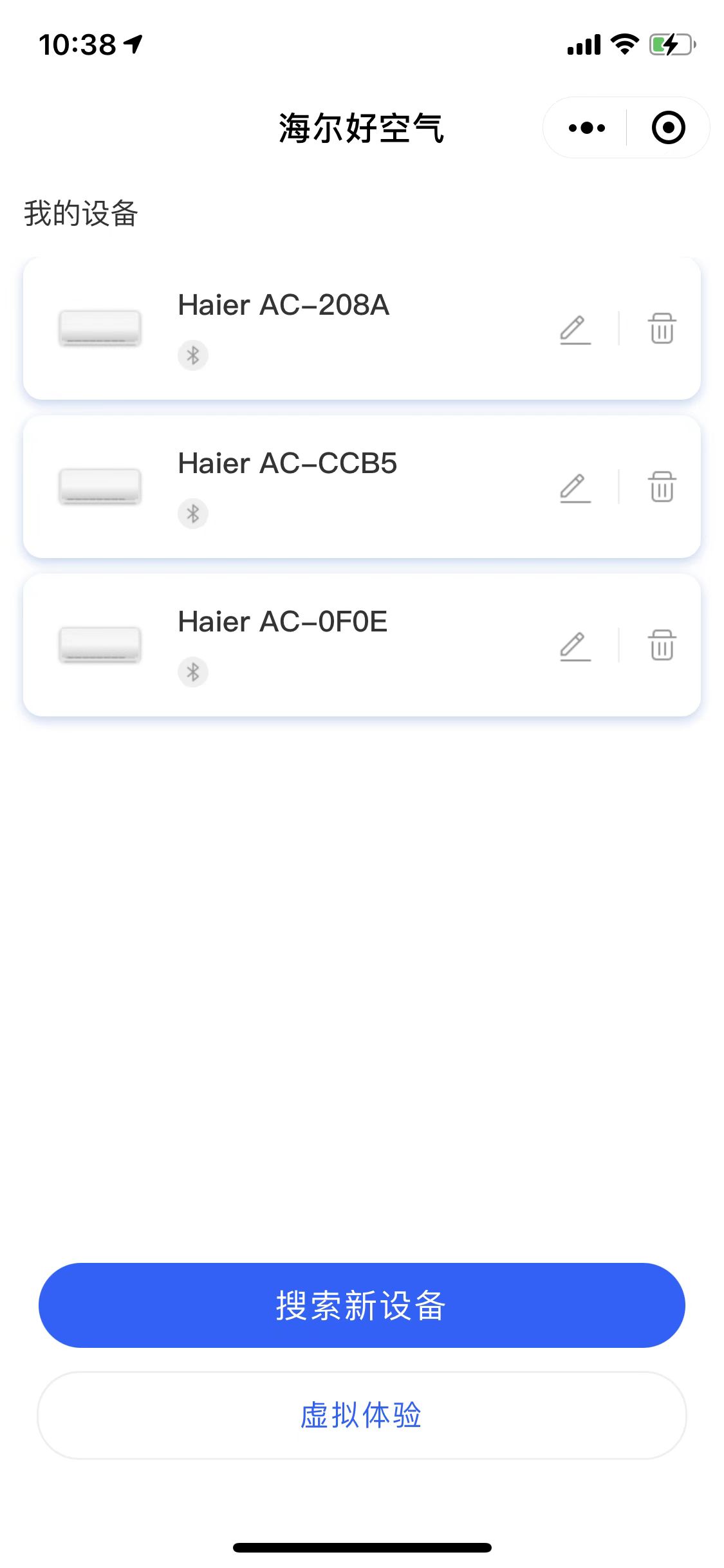Tap the pencil icon for Haier AC-0F0E
The width and height of the screenshot is (724, 1568).
coord(575,646)
